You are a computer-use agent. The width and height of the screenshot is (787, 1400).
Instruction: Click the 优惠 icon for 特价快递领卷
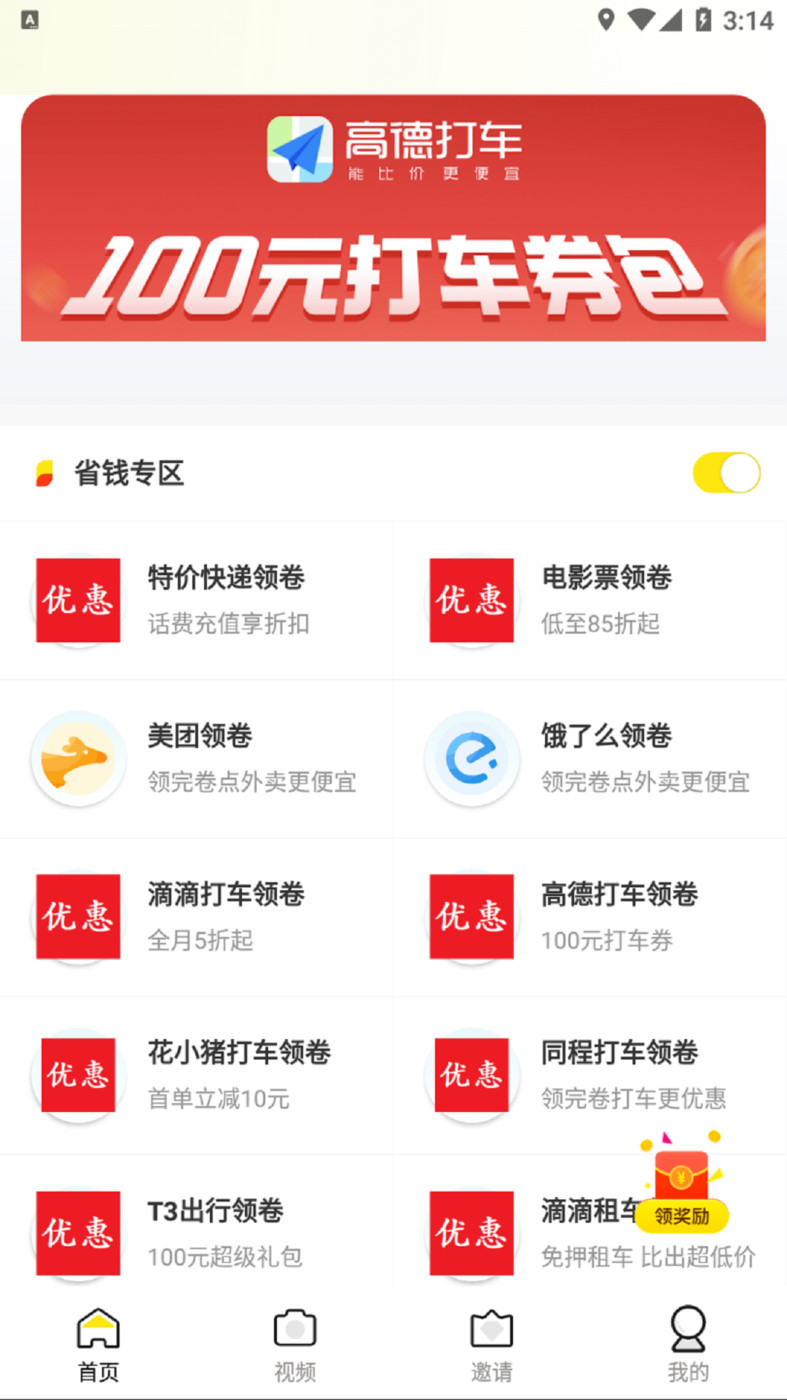[x=78, y=600]
